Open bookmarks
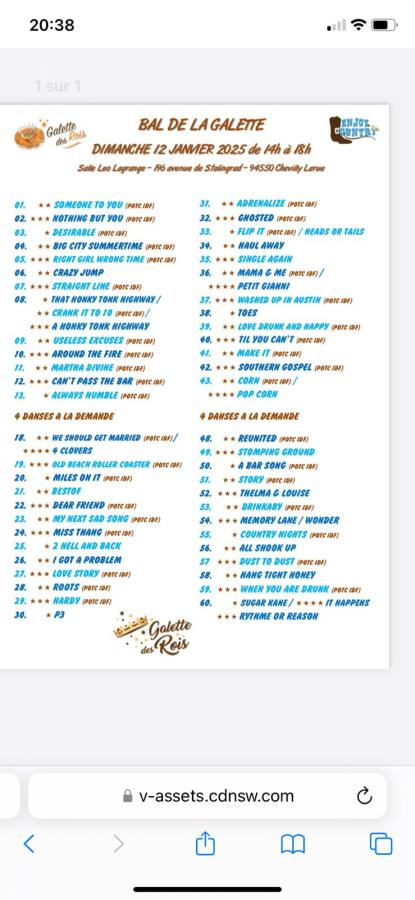This screenshot has height=900, width=415. [x=293, y=844]
